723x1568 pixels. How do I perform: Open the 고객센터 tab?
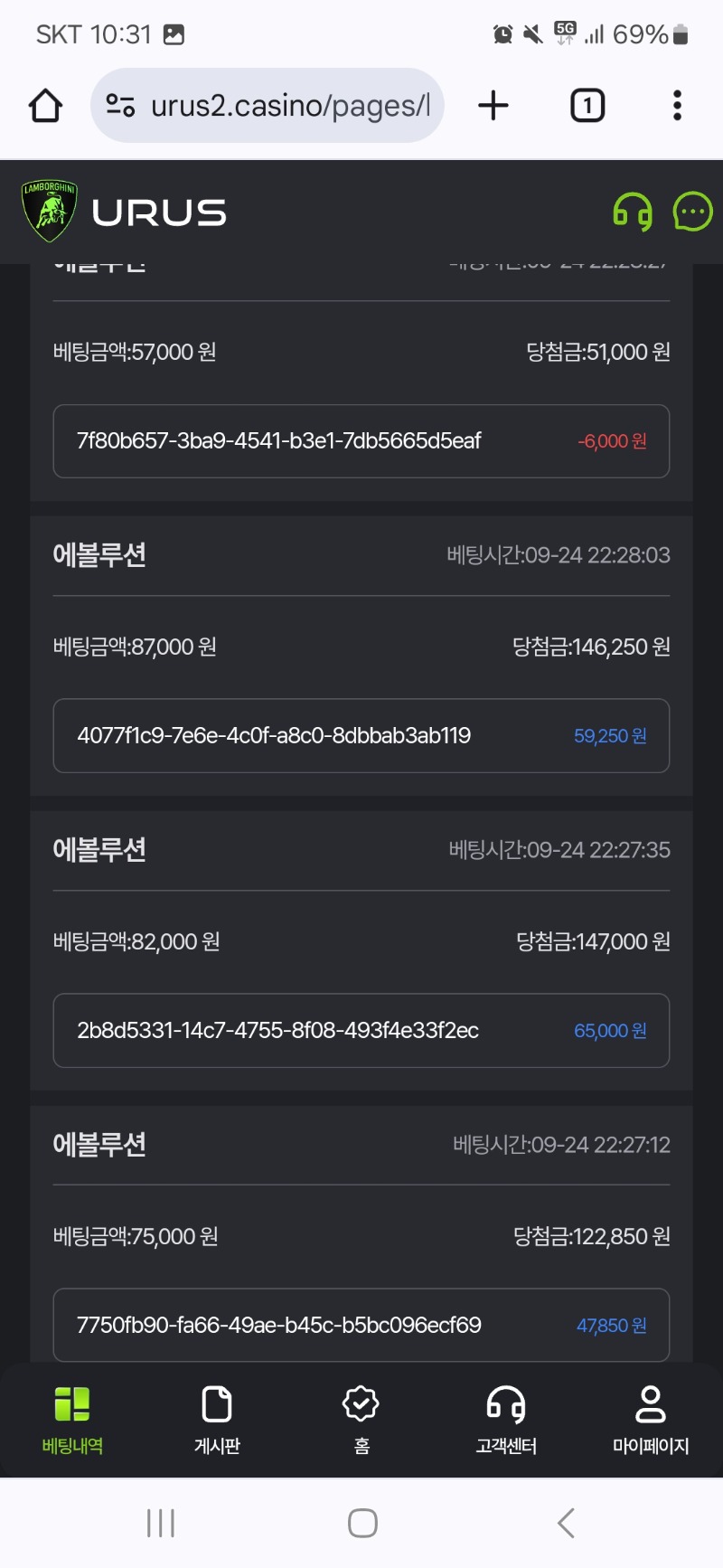(x=506, y=1420)
